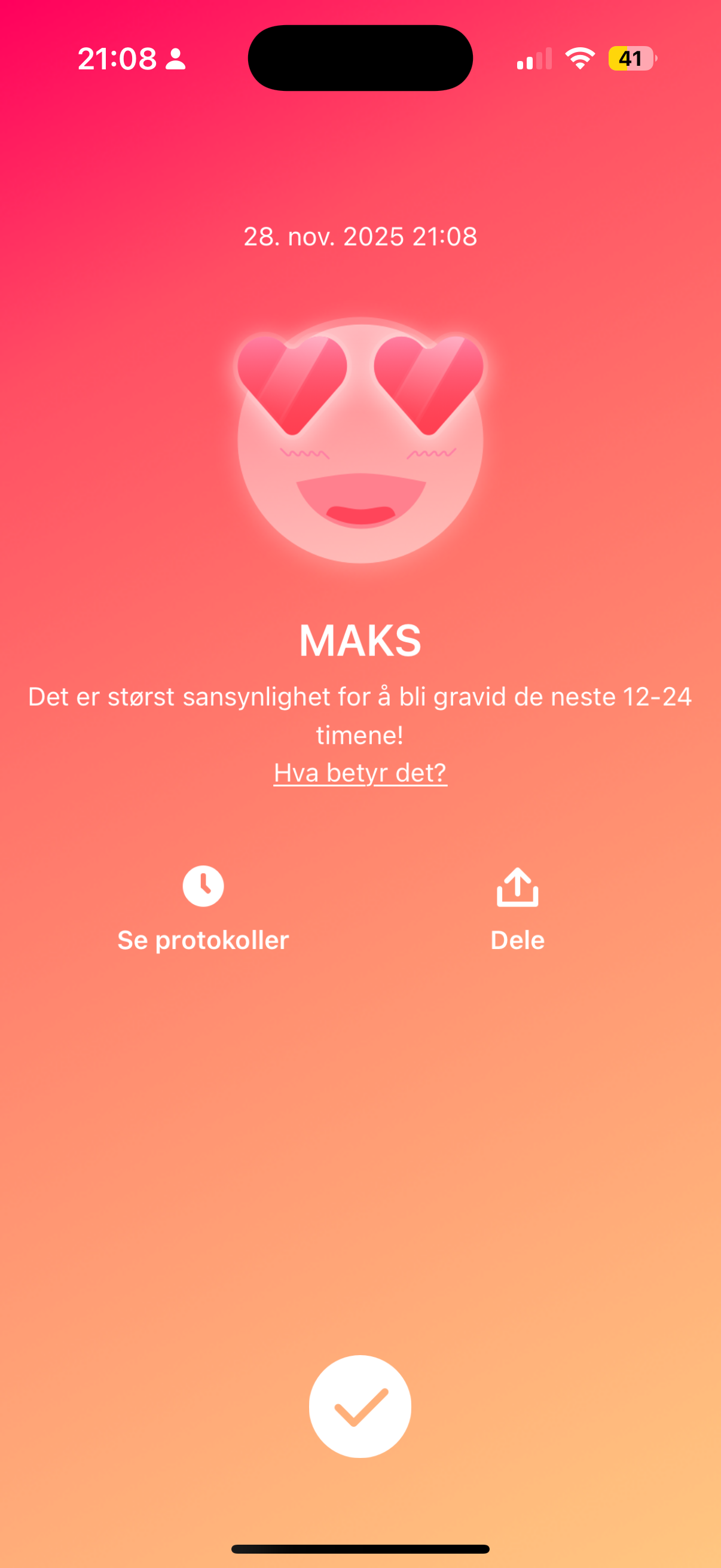Open the "Hva betyr det?" link
Image resolution: width=721 pixels, height=1568 pixels.
[x=360, y=773]
